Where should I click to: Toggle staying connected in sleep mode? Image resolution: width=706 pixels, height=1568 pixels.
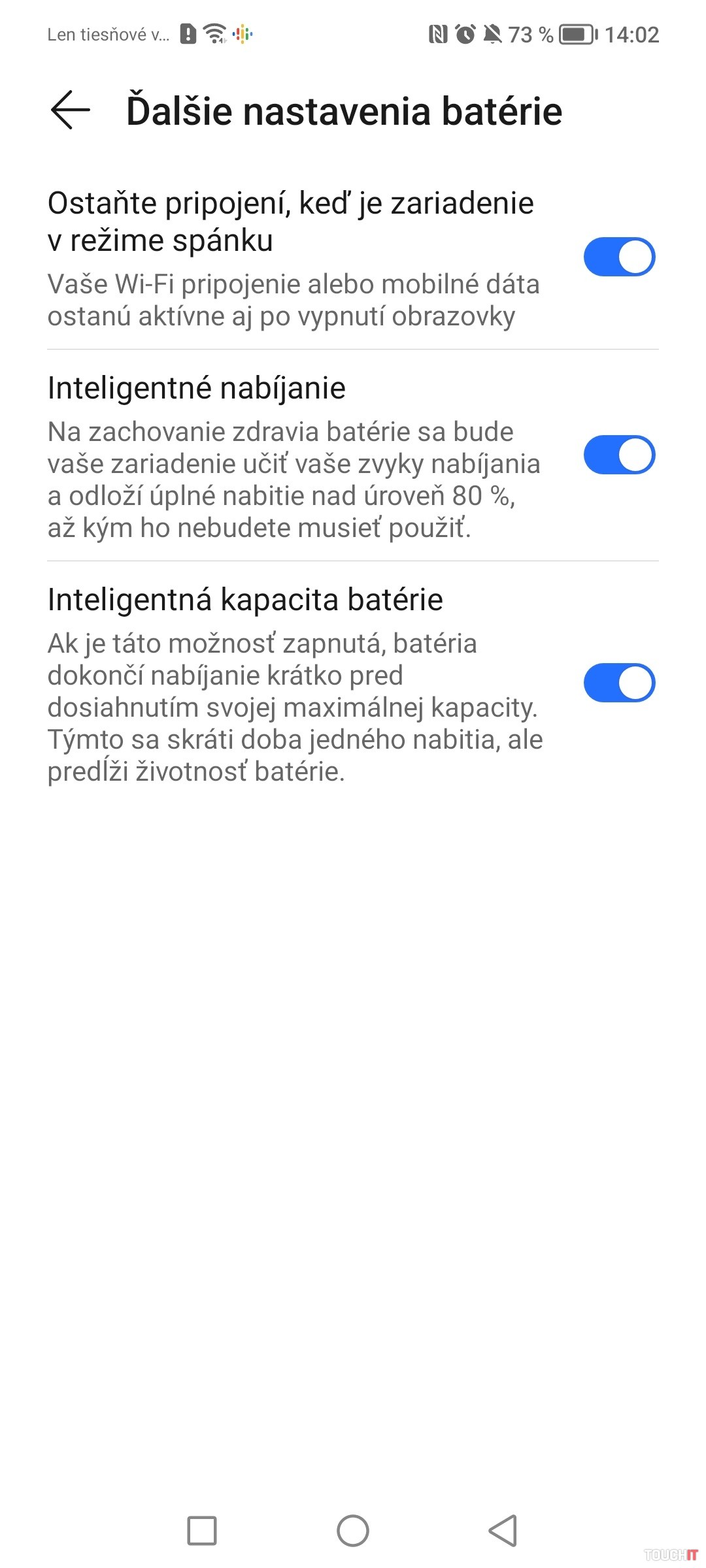point(618,257)
